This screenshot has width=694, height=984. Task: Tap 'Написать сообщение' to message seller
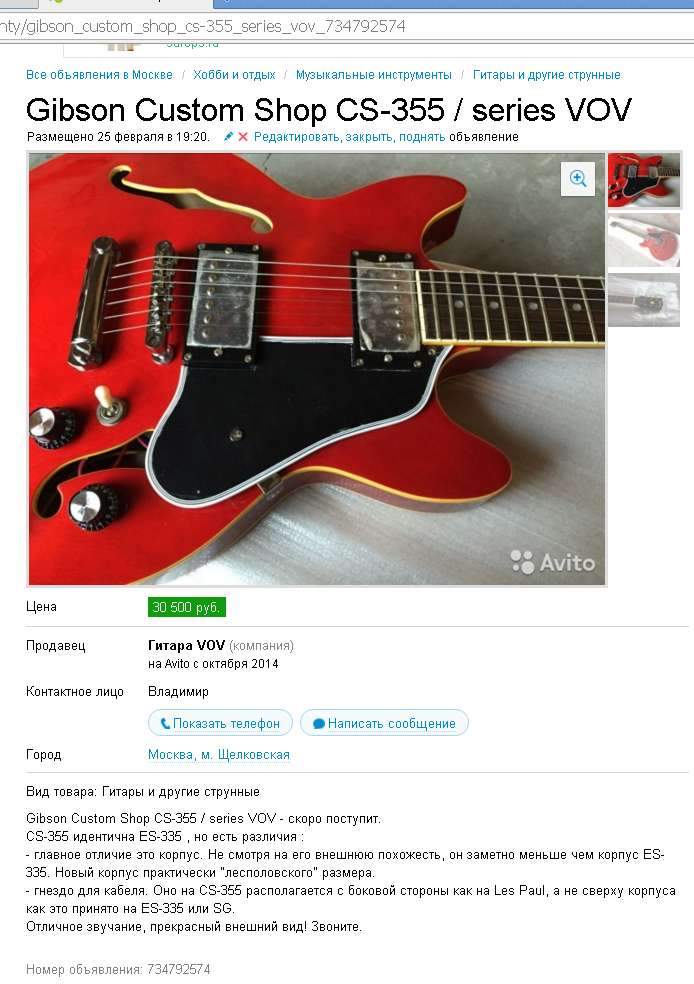coord(384,723)
